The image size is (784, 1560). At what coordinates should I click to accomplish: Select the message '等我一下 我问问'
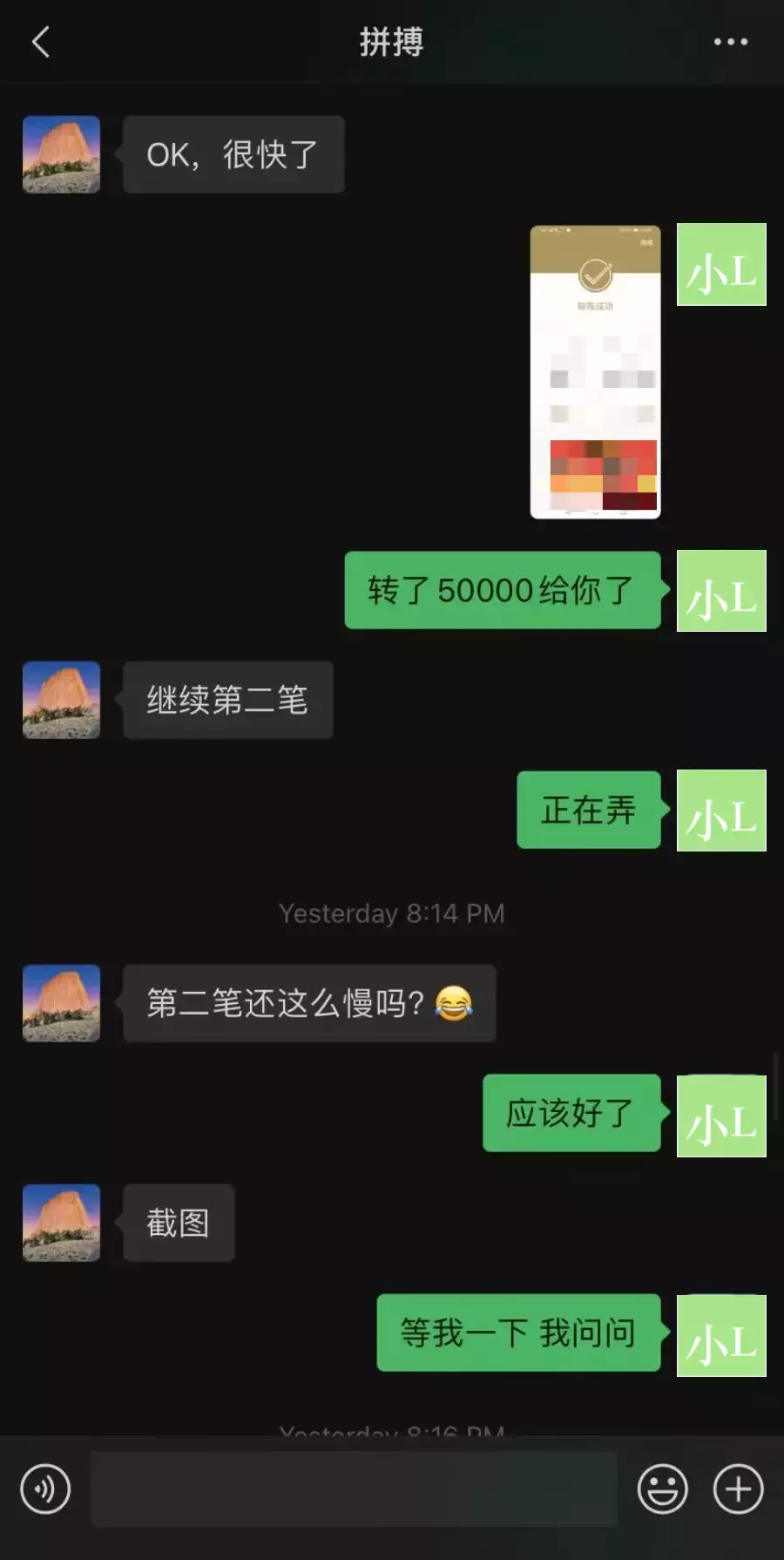(x=518, y=1333)
